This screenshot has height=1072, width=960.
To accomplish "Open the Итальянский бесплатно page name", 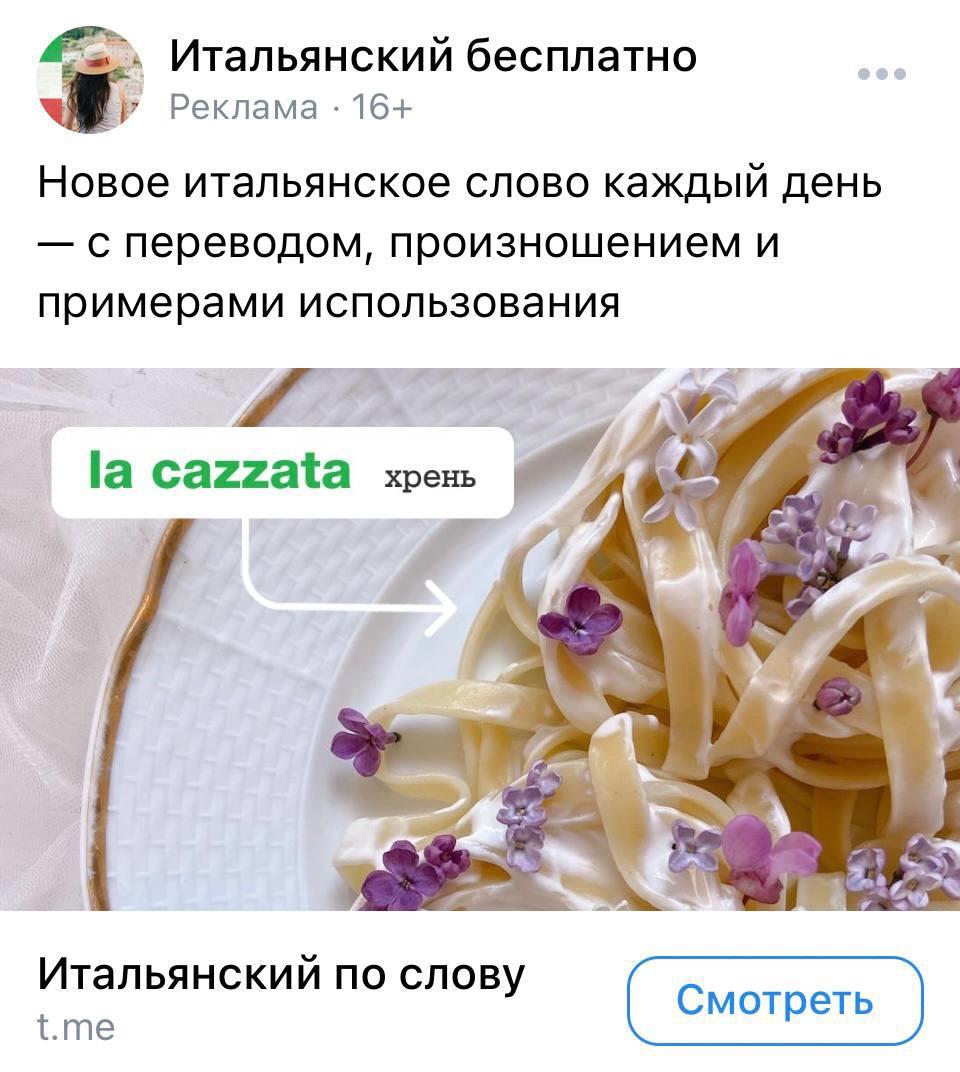I will coord(432,56).
